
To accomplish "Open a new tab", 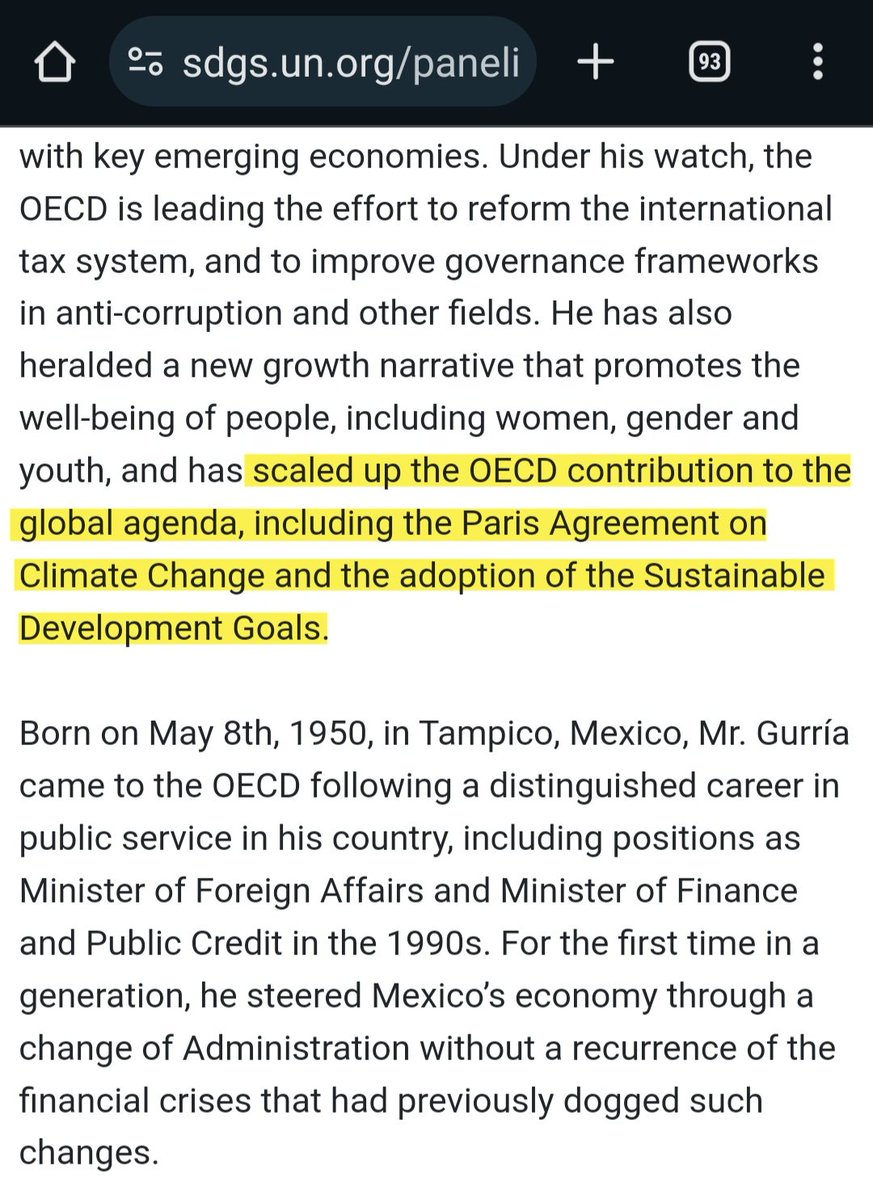I will tap(595, 64).
